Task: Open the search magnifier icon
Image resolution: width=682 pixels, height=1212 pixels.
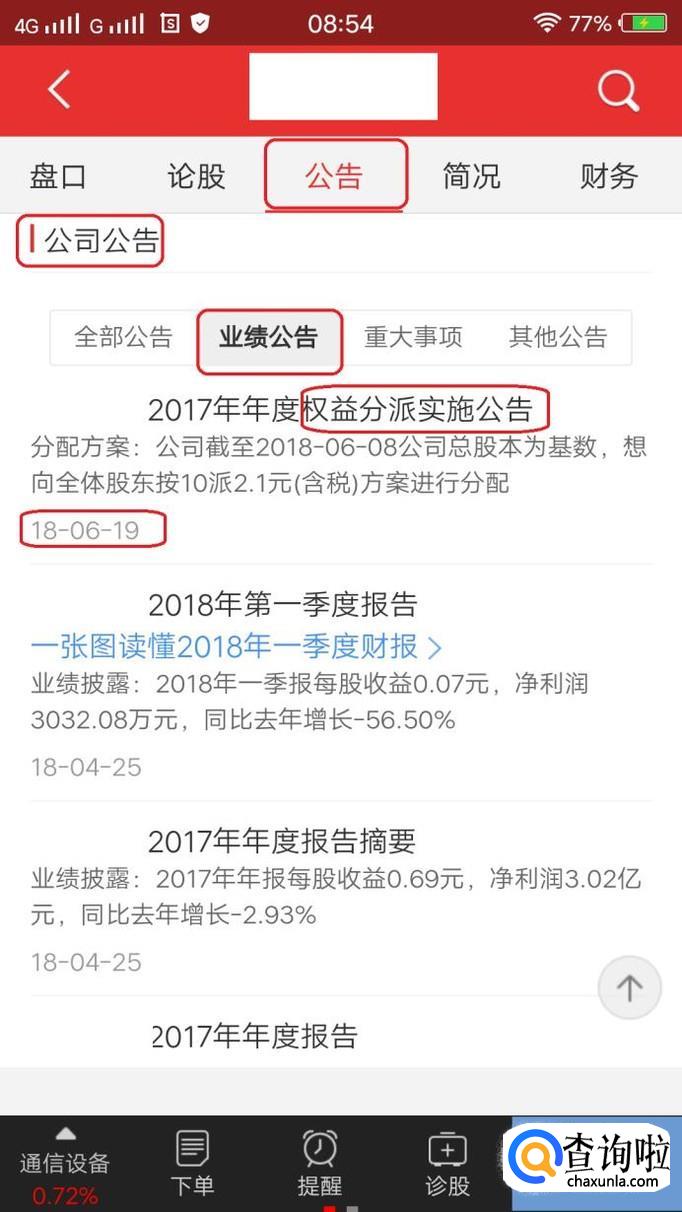Action: coord(617,90)
